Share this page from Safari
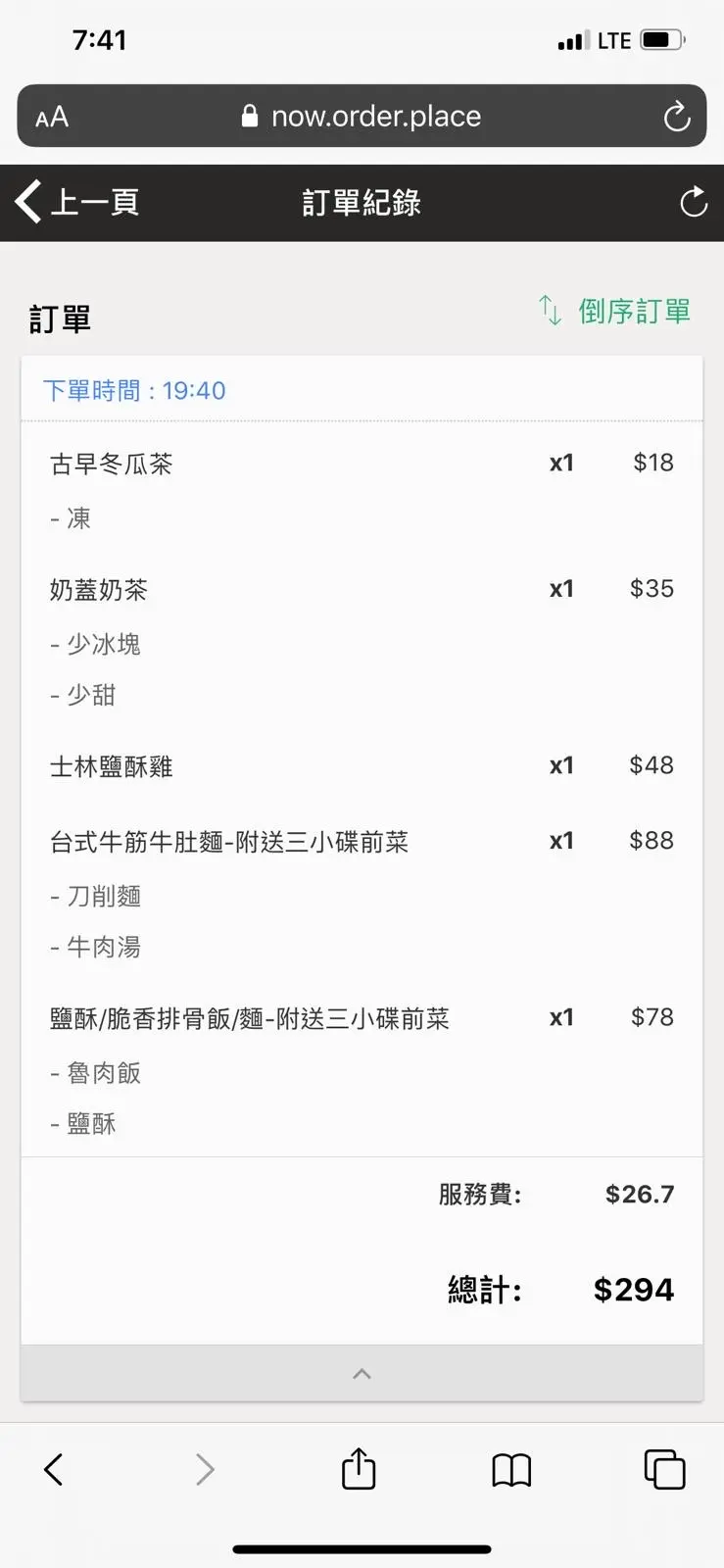This screenshot has width=724, height=1568. tap(359, 1469)
